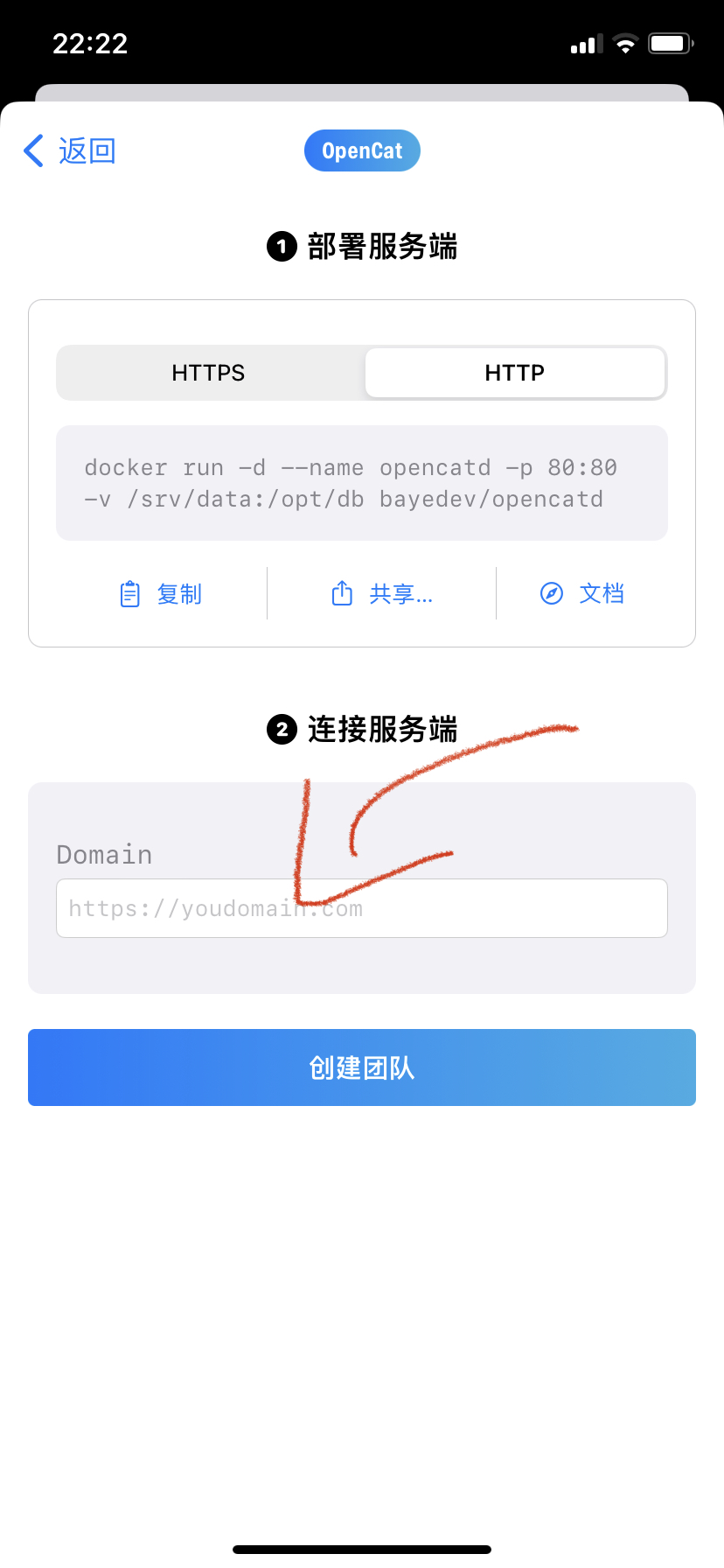Switch to the HTTPS segment
Screen dimensions: 724x1568
(x=209, y=373)
